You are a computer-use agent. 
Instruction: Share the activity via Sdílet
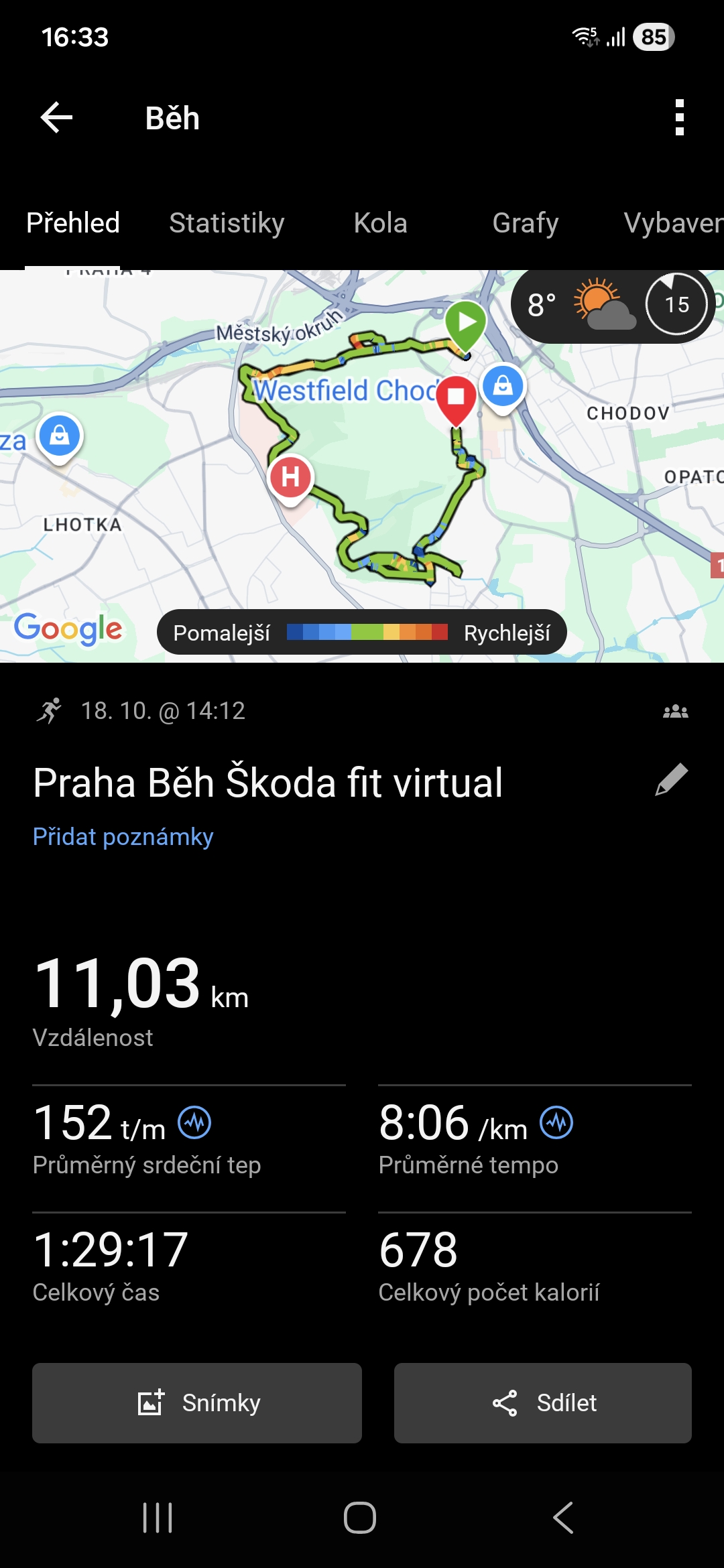[543, 1402]
